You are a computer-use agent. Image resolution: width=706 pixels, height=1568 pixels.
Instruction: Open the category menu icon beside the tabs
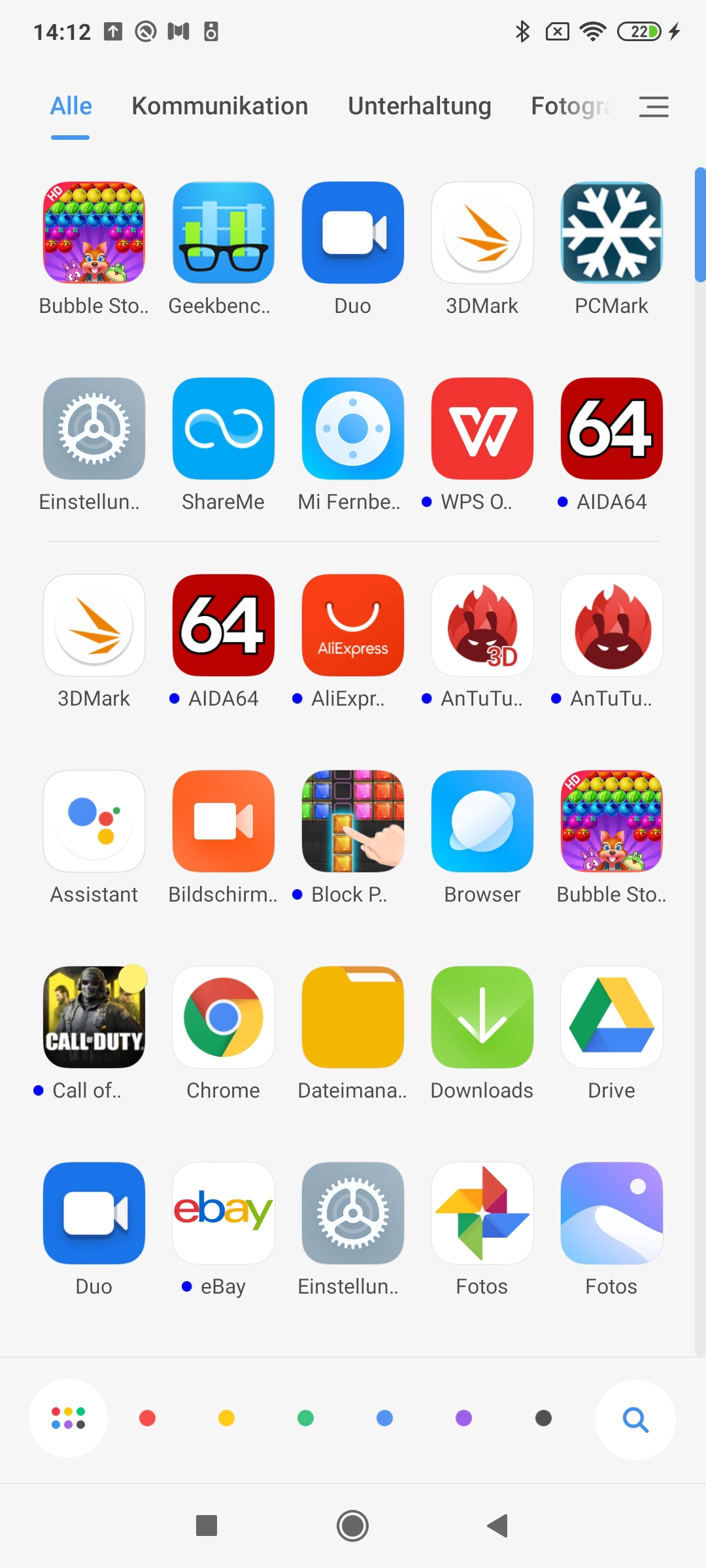coord(654,106)
